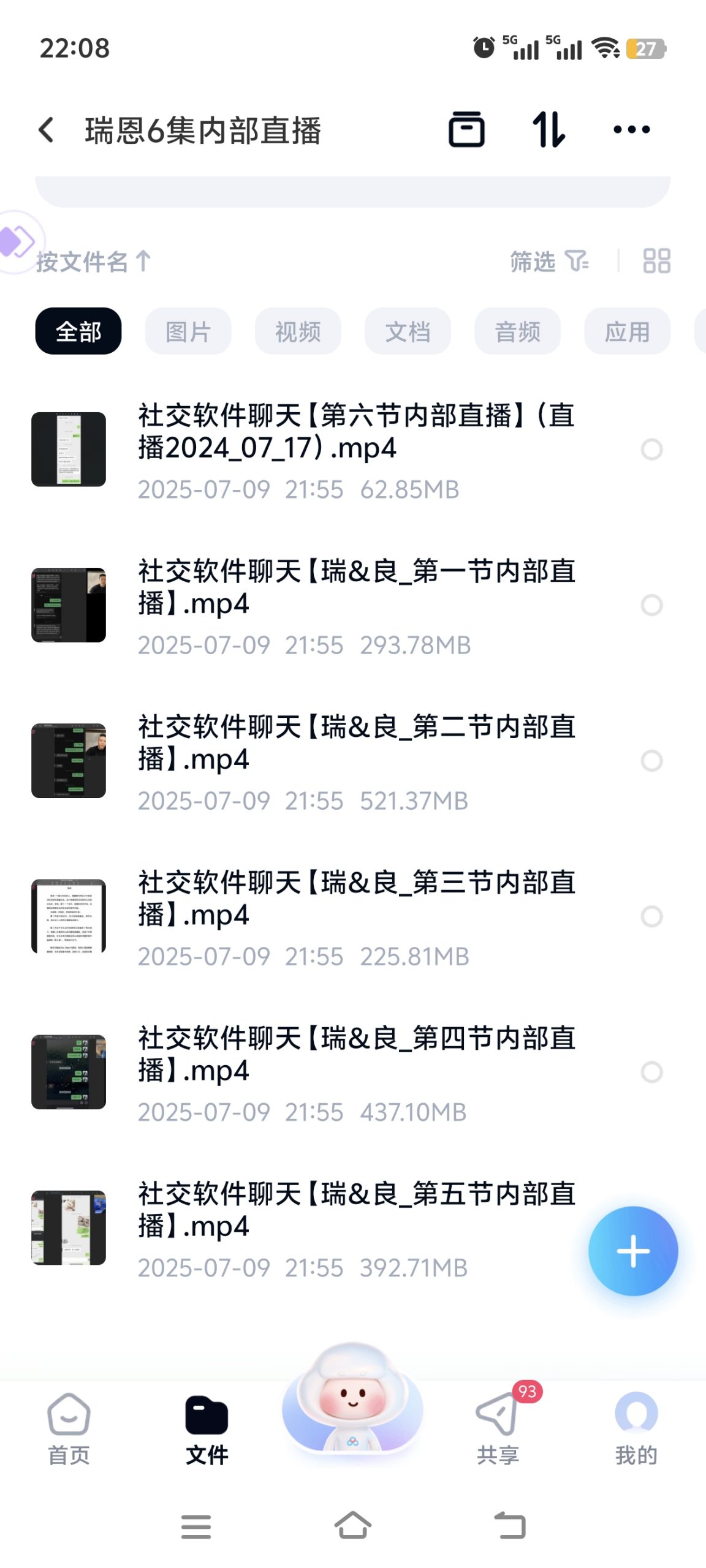This screenshot has height=1568, width=706.
Task: Open the transfer list arrows icon
Action: pyautogui.click(x=548, y=129)
